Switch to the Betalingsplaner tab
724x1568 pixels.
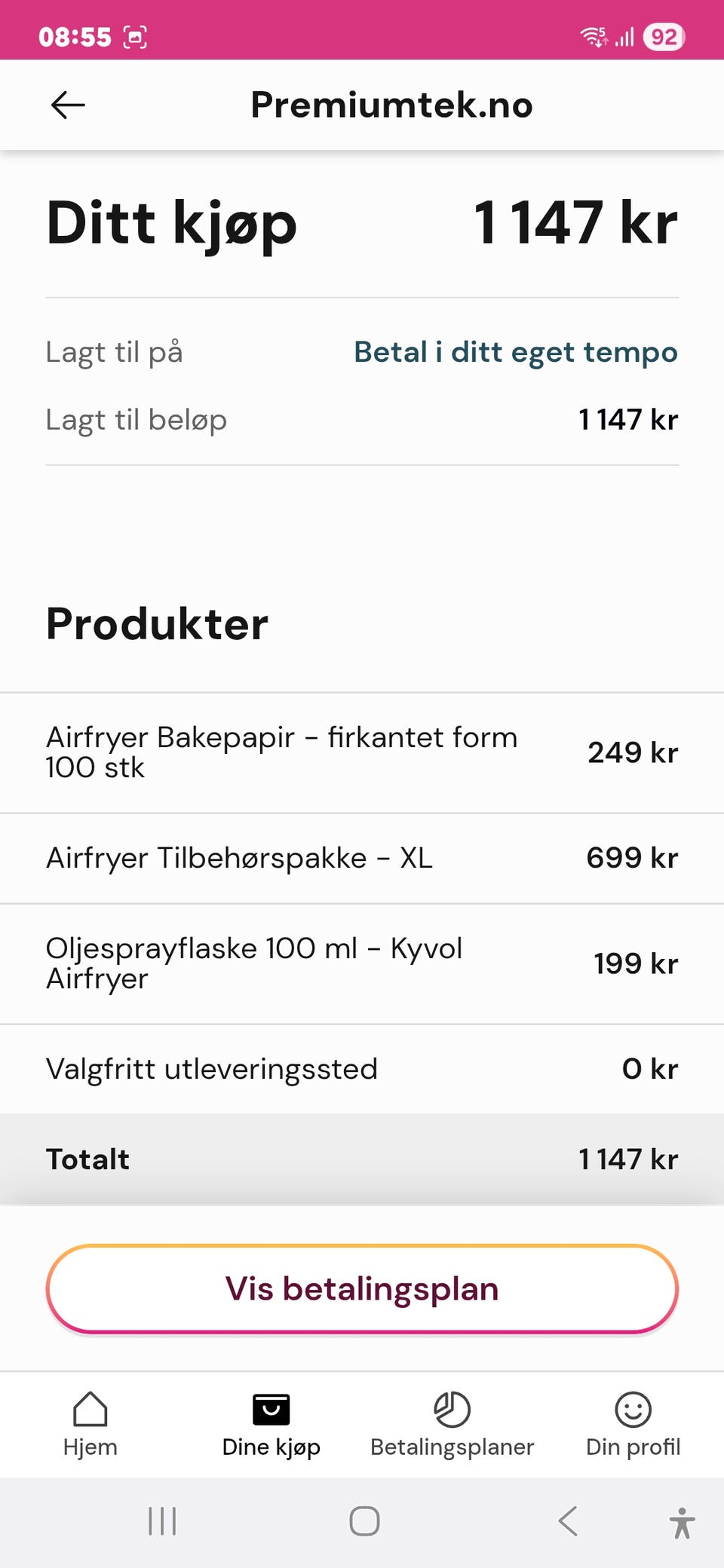point(452,1424)
